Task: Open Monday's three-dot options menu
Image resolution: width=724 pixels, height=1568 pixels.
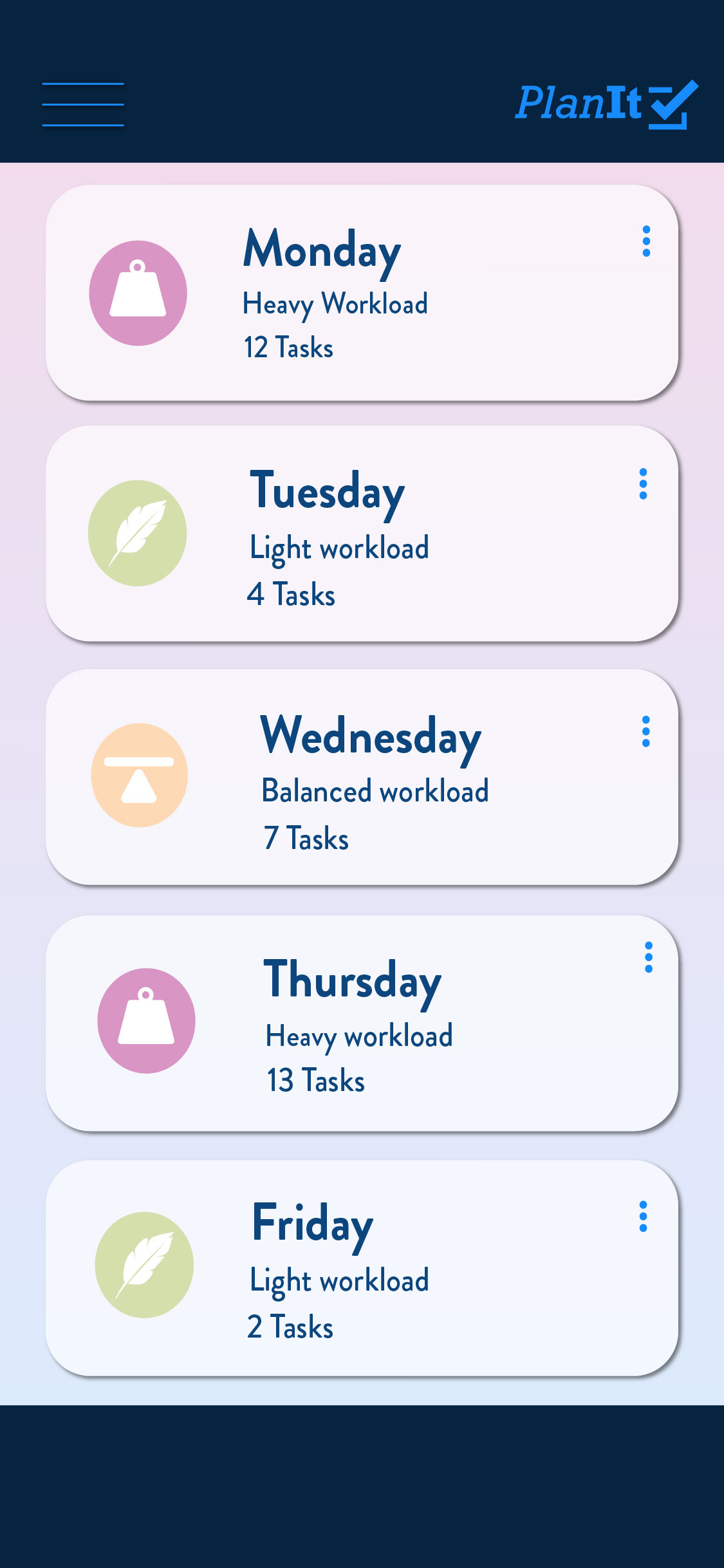Action: click(x=646, y=241)
